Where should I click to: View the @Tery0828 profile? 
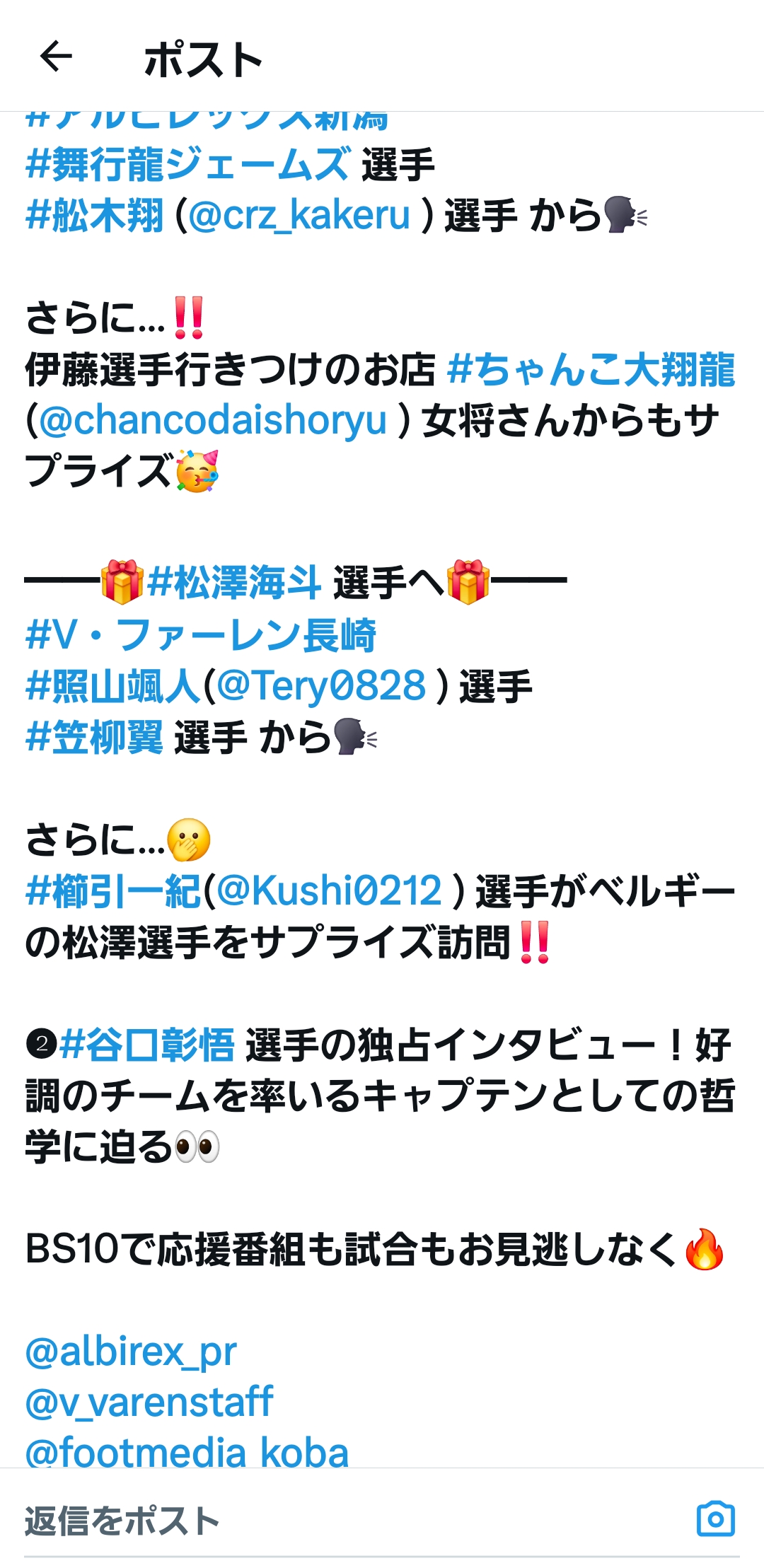click(x=321, y=686)
